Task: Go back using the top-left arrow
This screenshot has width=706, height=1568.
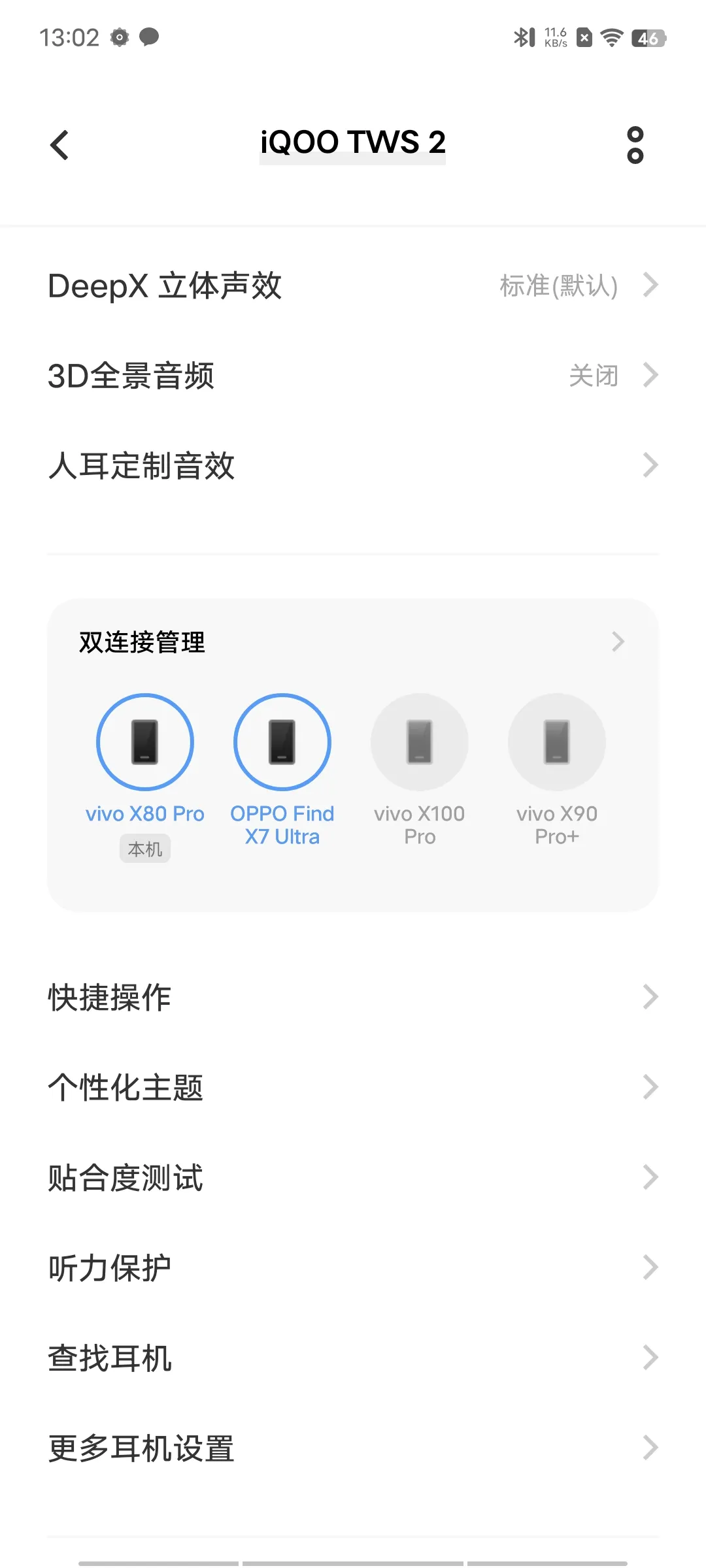Action: click(59, 145)
